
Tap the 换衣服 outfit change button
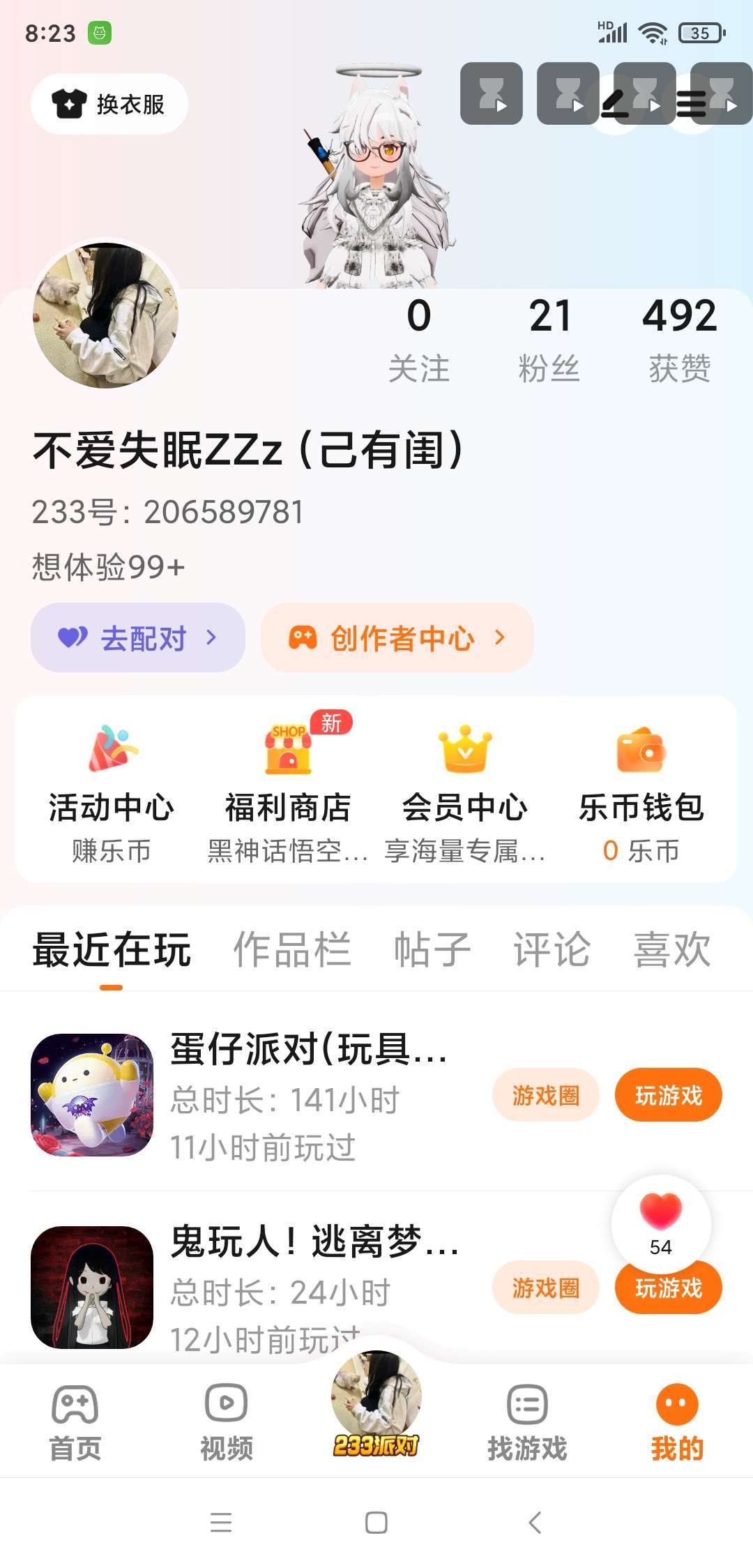click(x=109, y=104)
